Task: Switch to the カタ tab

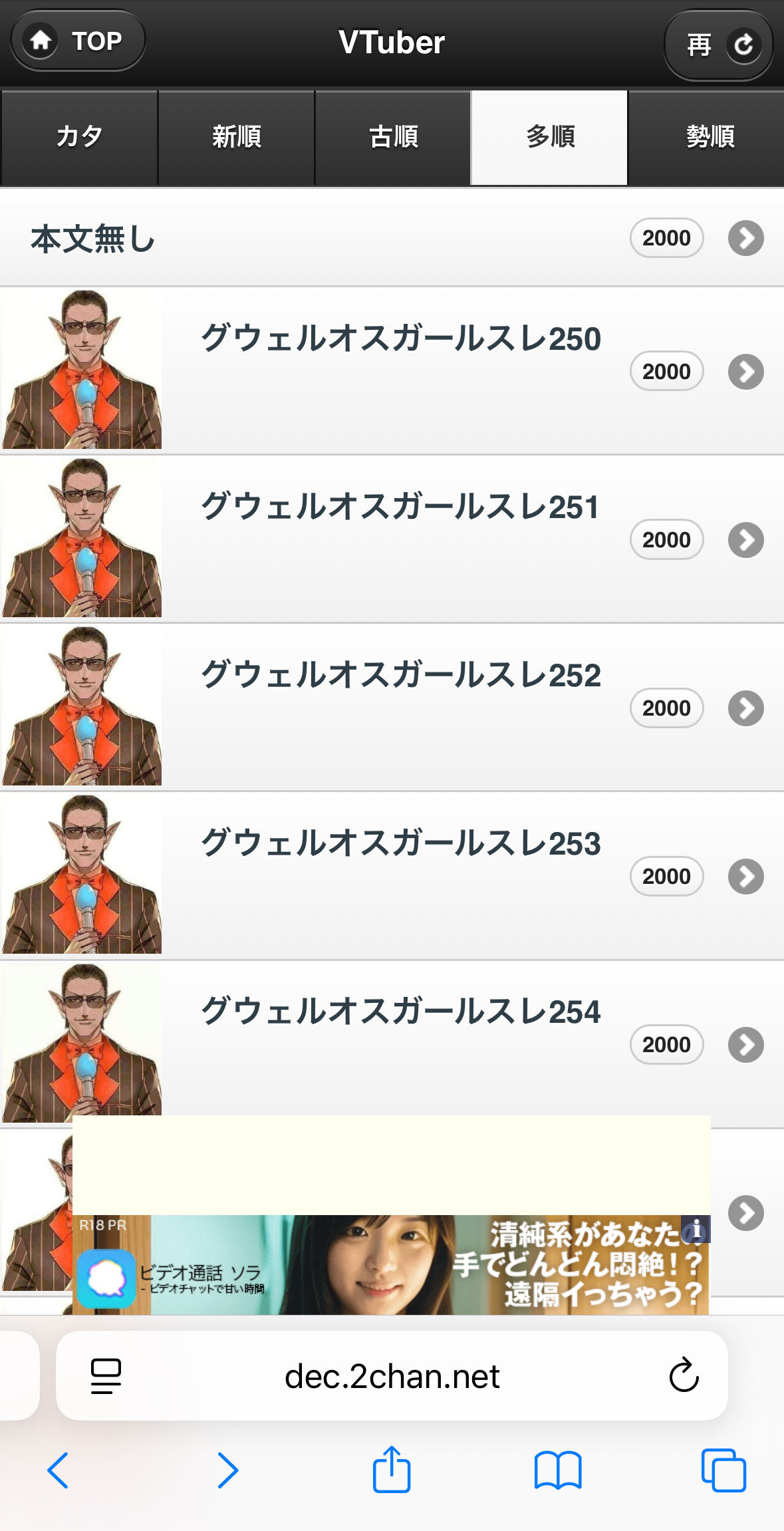Action: [79, 137]
